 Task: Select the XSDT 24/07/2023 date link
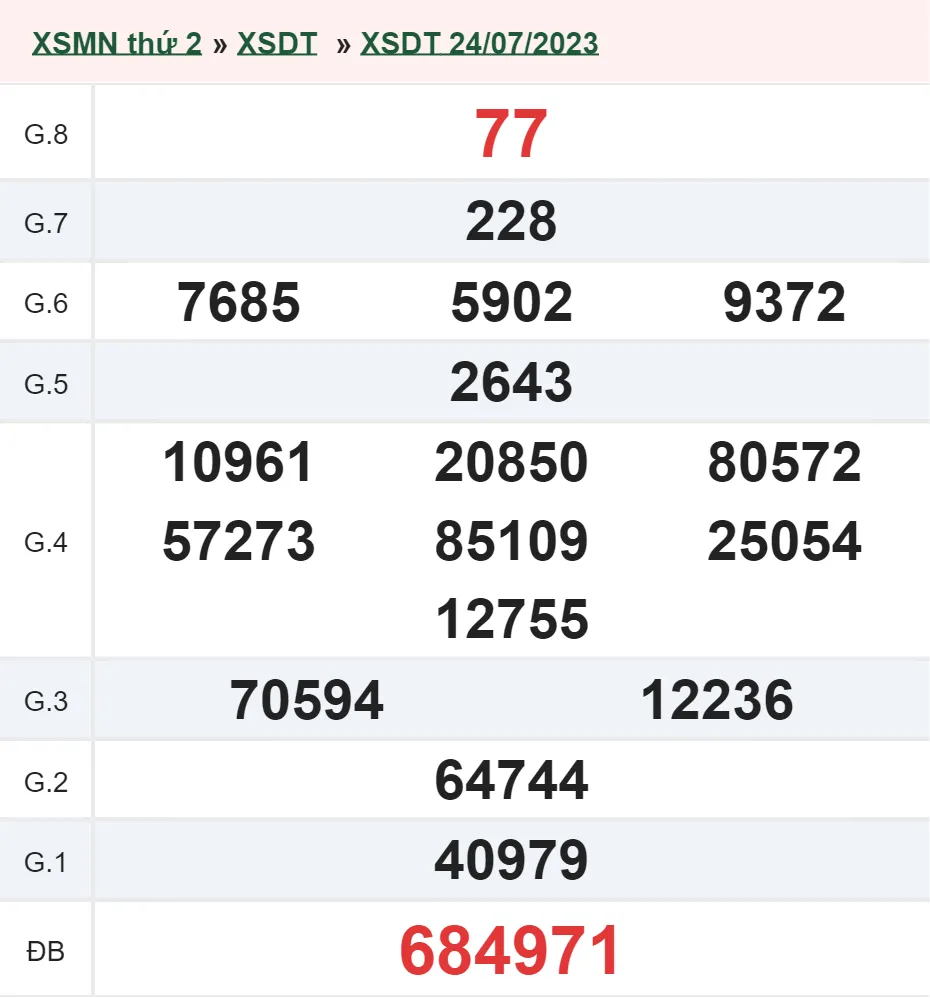pos(478,43)
